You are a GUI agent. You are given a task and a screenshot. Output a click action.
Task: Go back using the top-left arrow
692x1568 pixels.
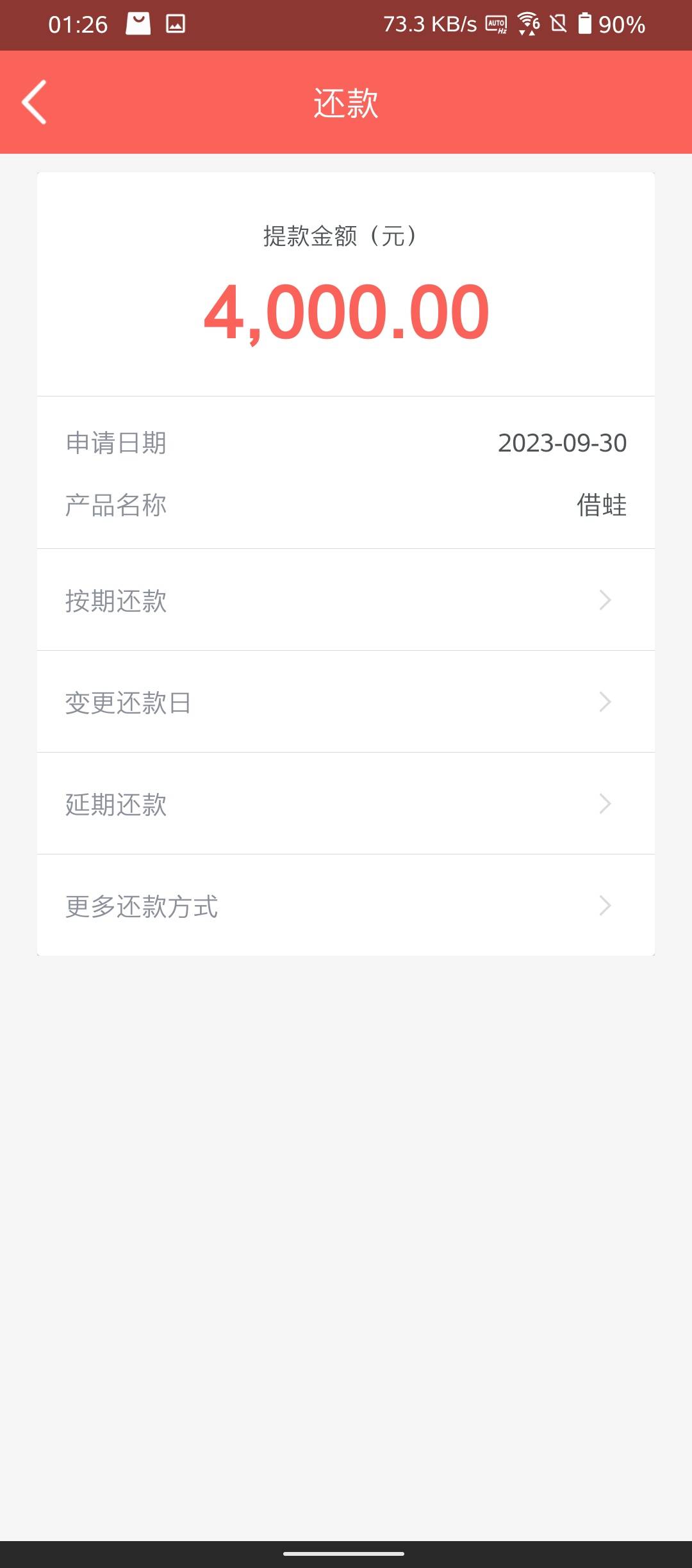[x=34, y=102]
